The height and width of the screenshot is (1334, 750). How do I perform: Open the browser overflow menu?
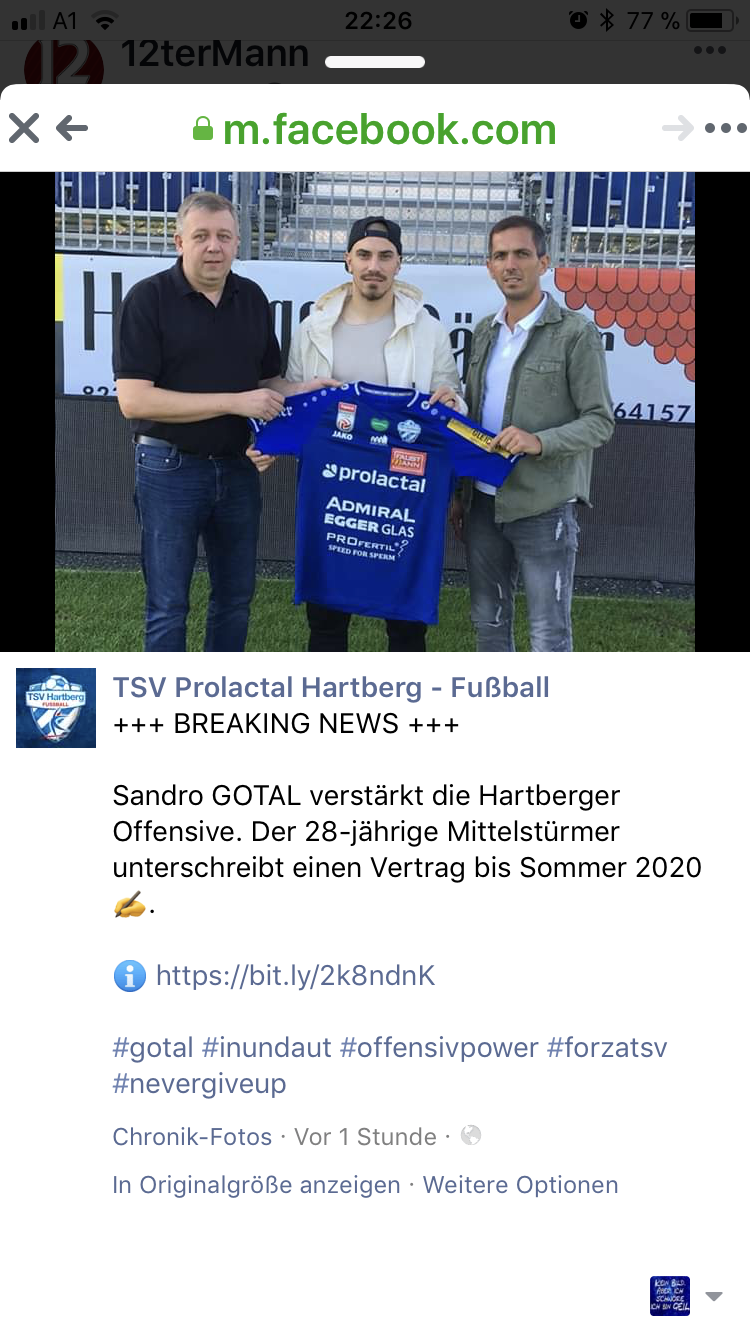click(x=725, y=129)
